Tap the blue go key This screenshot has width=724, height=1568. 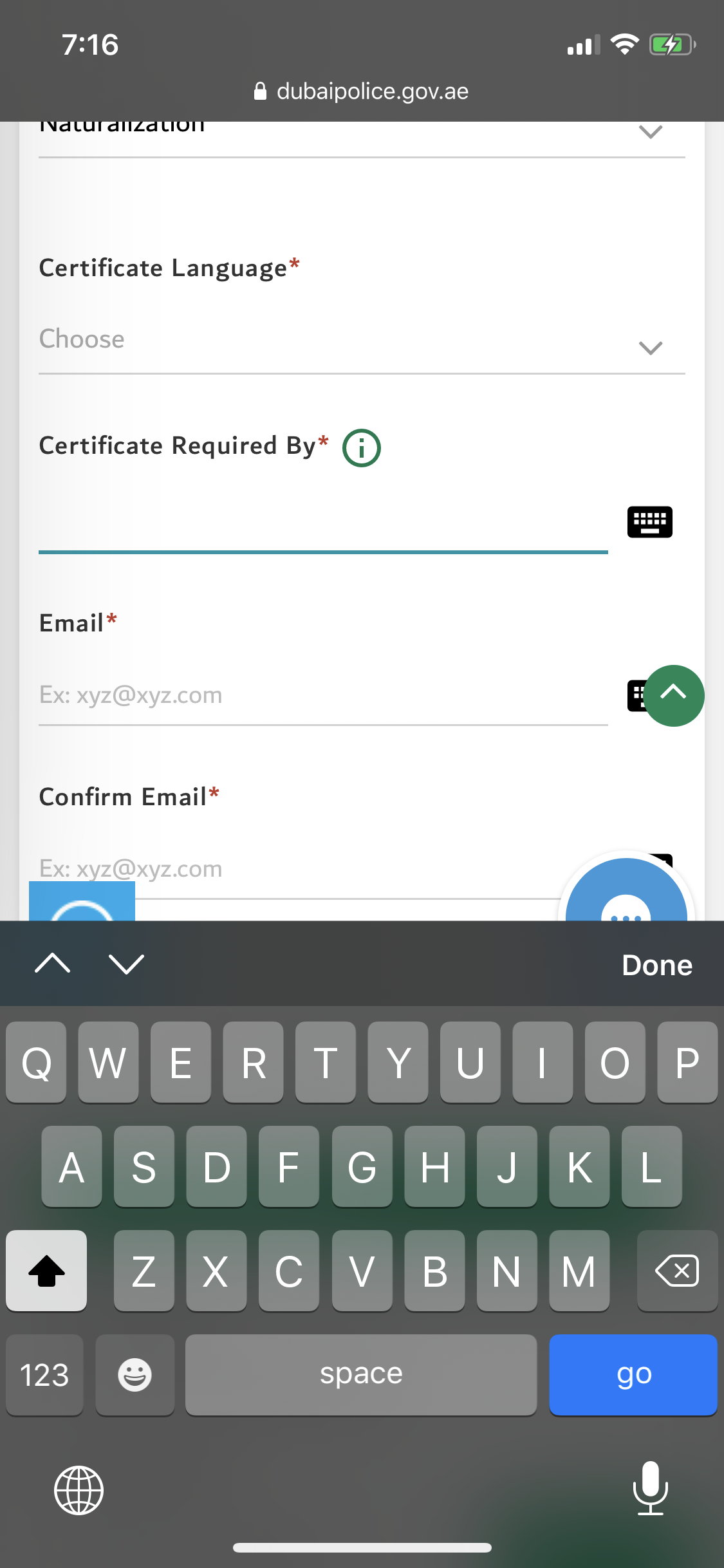[633, 1374]
